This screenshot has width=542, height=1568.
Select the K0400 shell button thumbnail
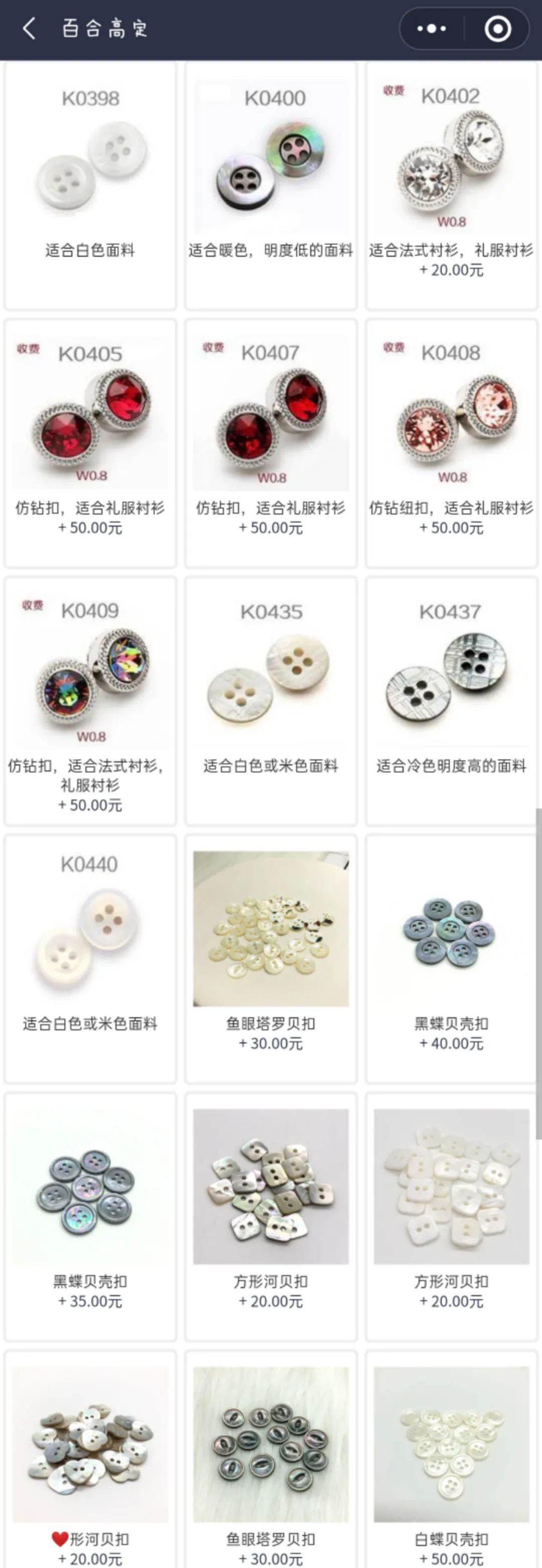(270, 161)
